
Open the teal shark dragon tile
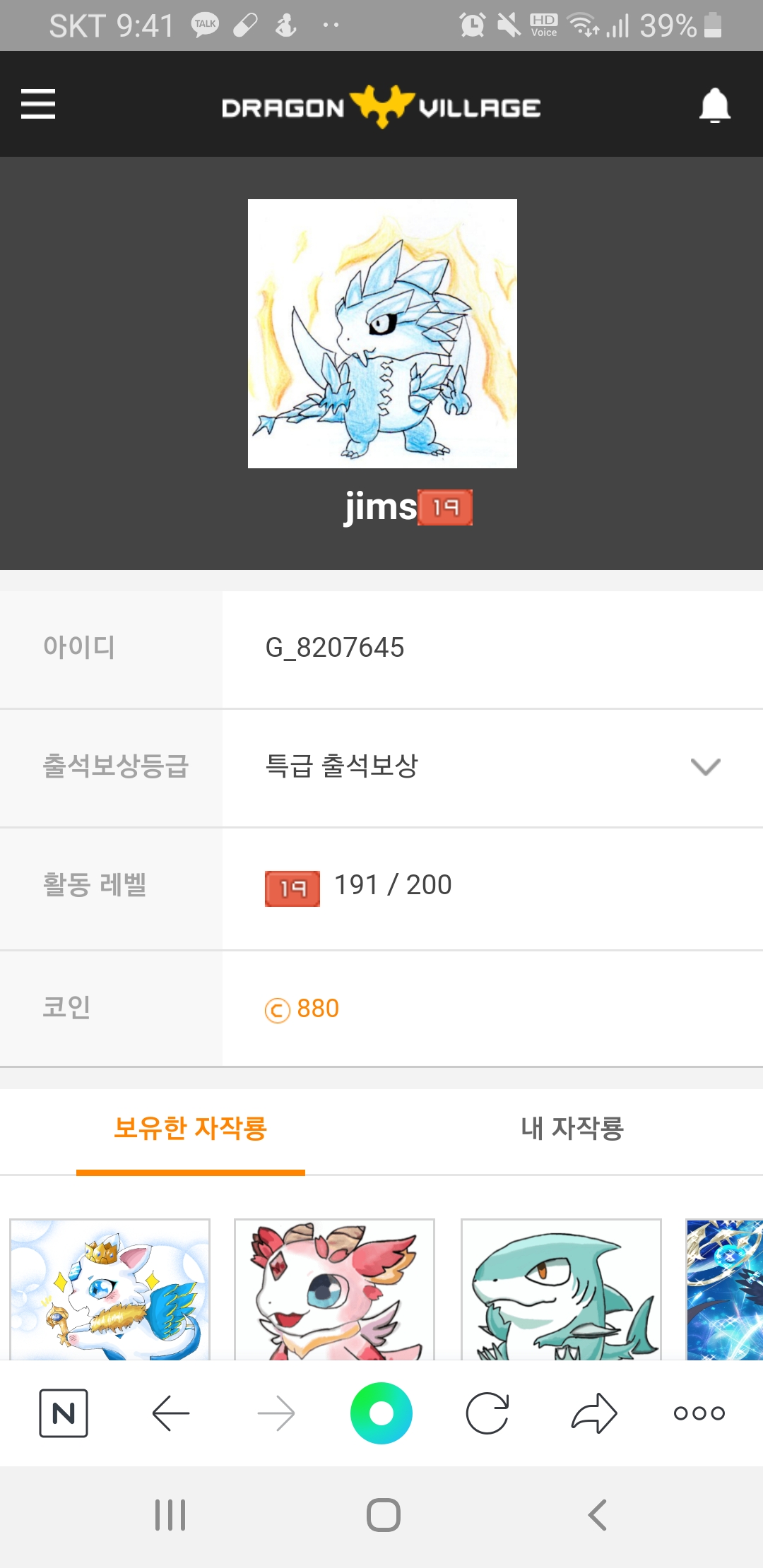561,1290
